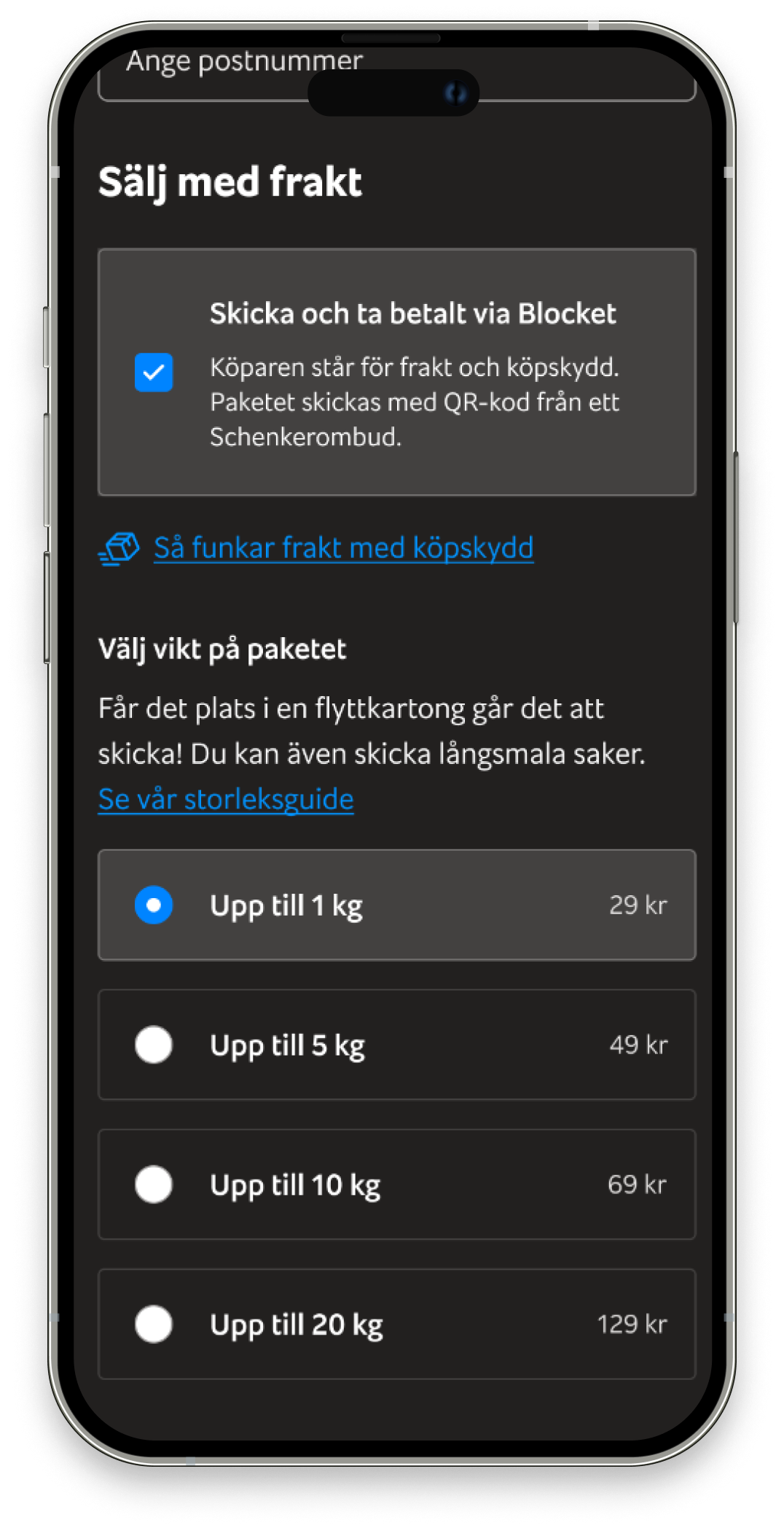The height and width of the screenshot is (1528, 784).
Task: Select Upp till 1 kg option
Action: [x=397, y=905]
